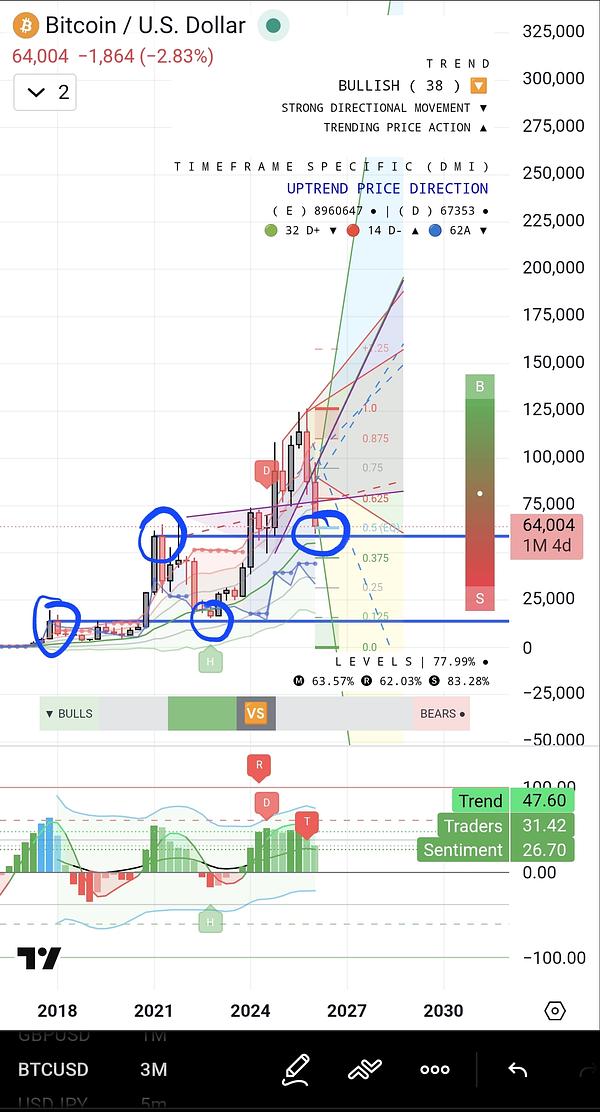Screen dimensions: 600x1112
Task: Open the indicators menu icon
Action: click(365, 1069)
